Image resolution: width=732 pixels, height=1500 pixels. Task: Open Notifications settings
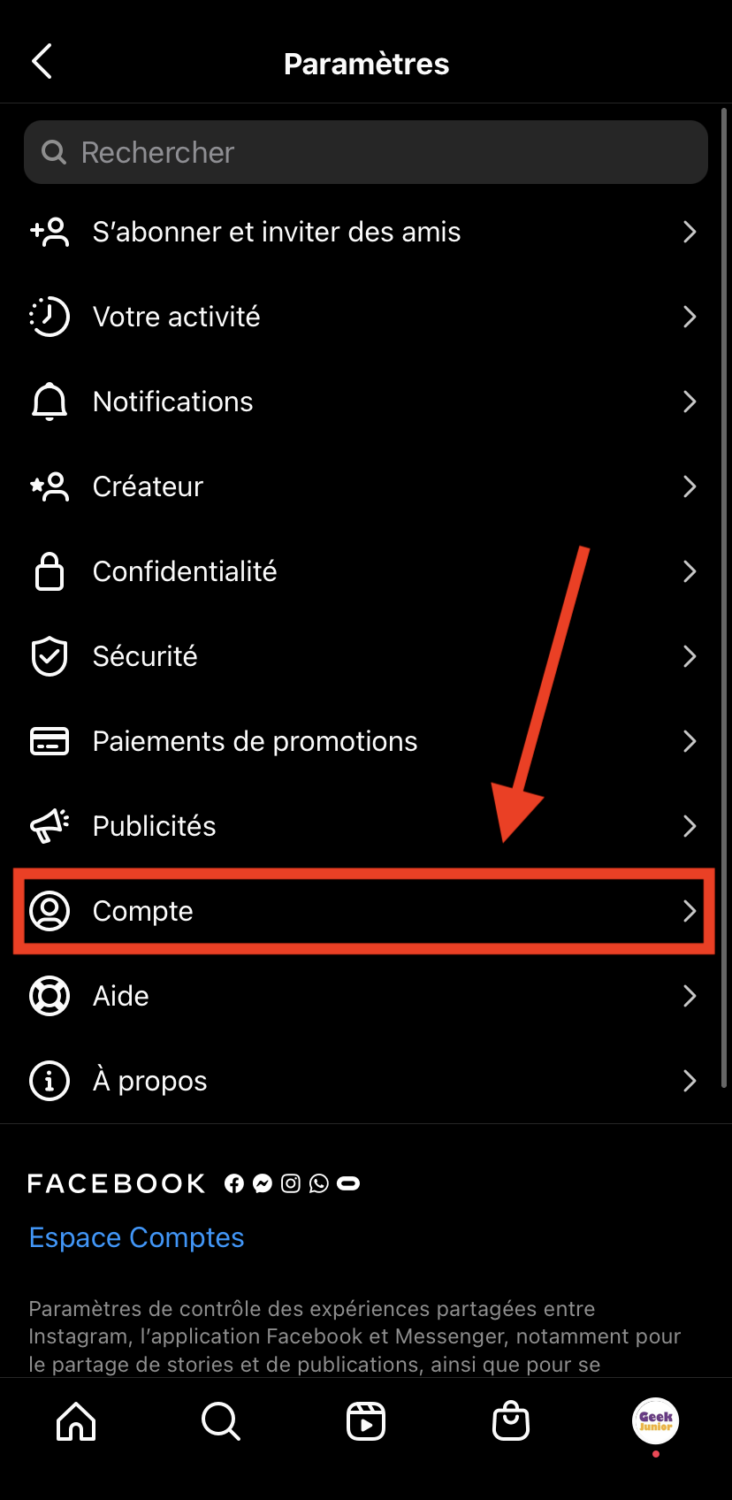[x=366, y=402]
